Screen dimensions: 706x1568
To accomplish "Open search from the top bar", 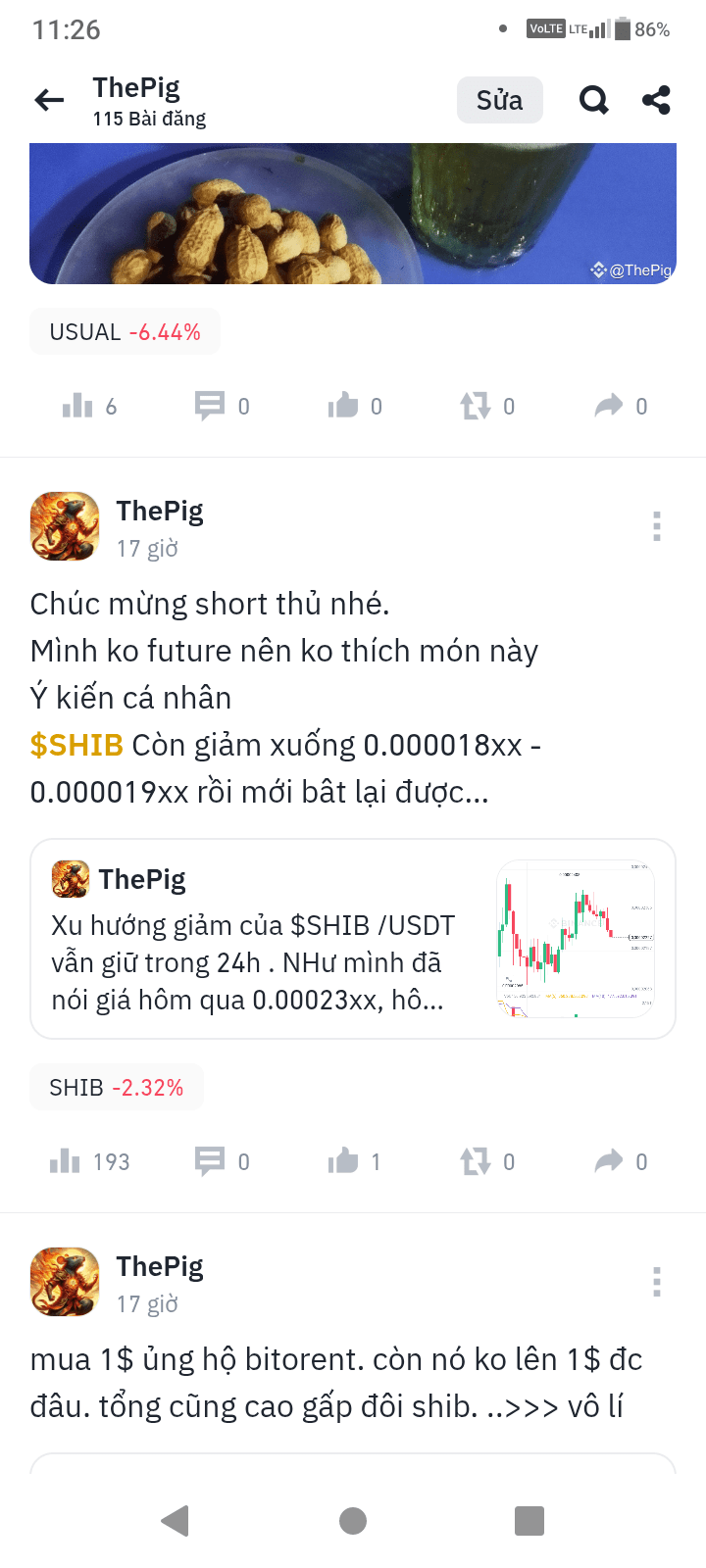I will pos(594,100).
